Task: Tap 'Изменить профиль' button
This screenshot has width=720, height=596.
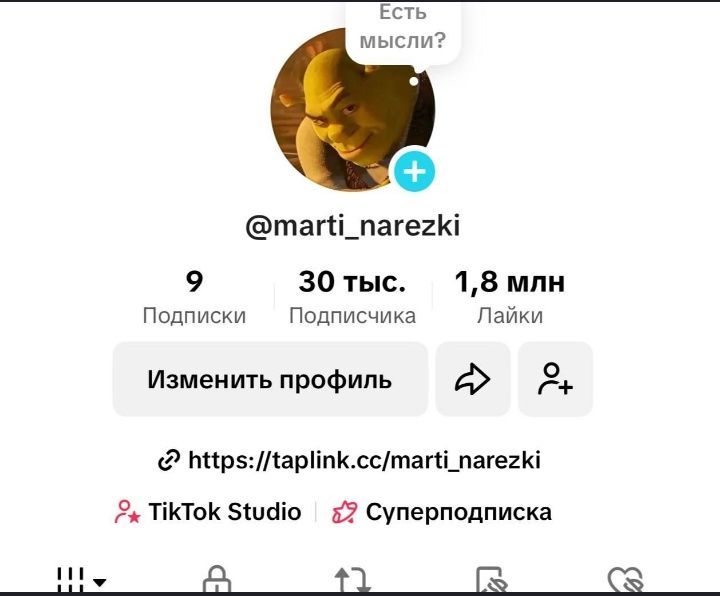Action: tap(270, 379)
